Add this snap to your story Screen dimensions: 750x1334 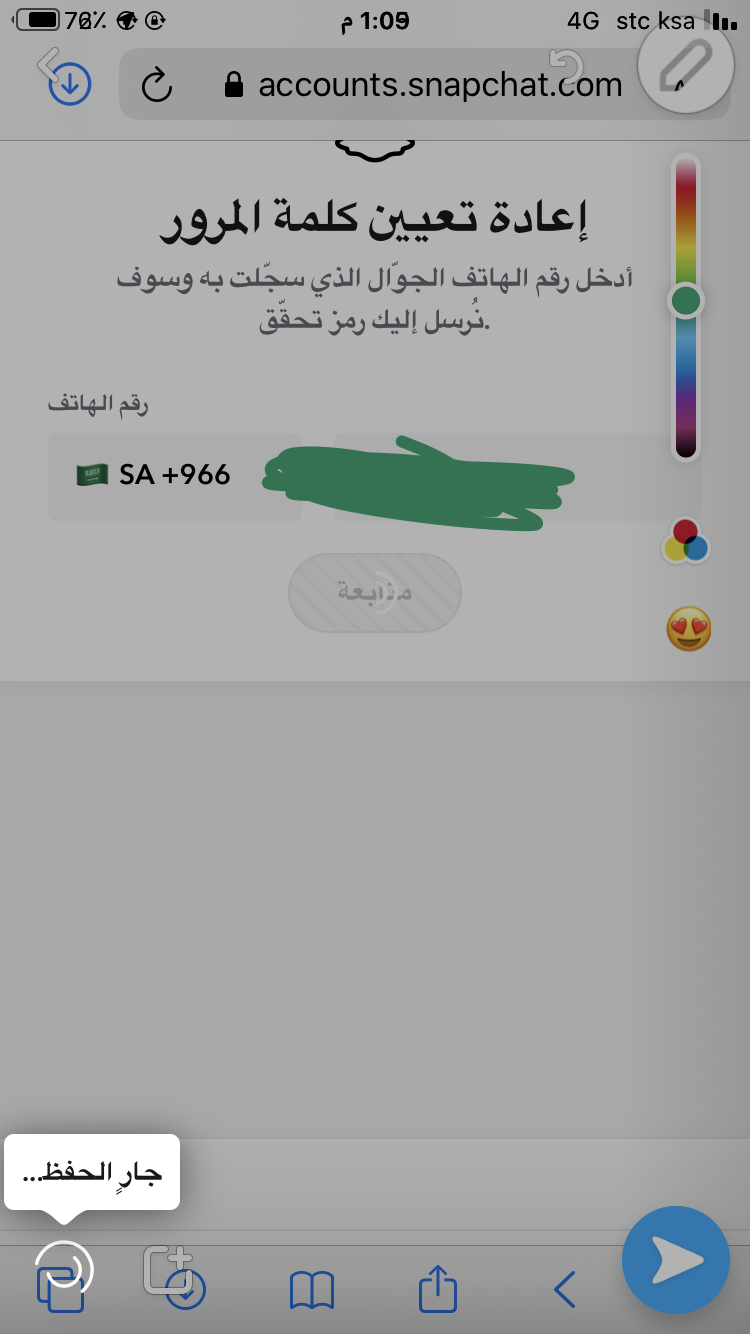[x=168, y=1270]
